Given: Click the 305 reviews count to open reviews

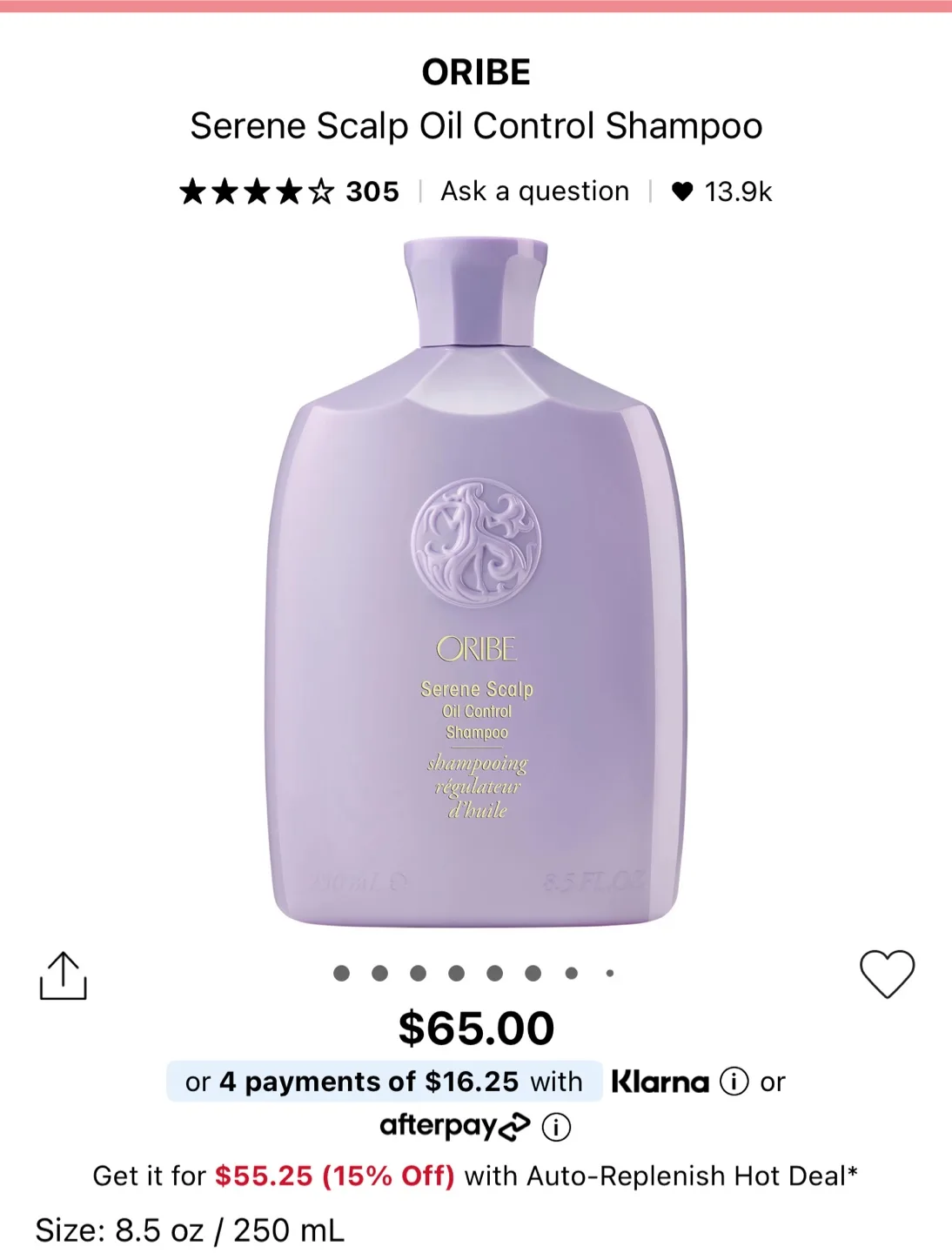Looking at the screenshot, I should point(372,191).
